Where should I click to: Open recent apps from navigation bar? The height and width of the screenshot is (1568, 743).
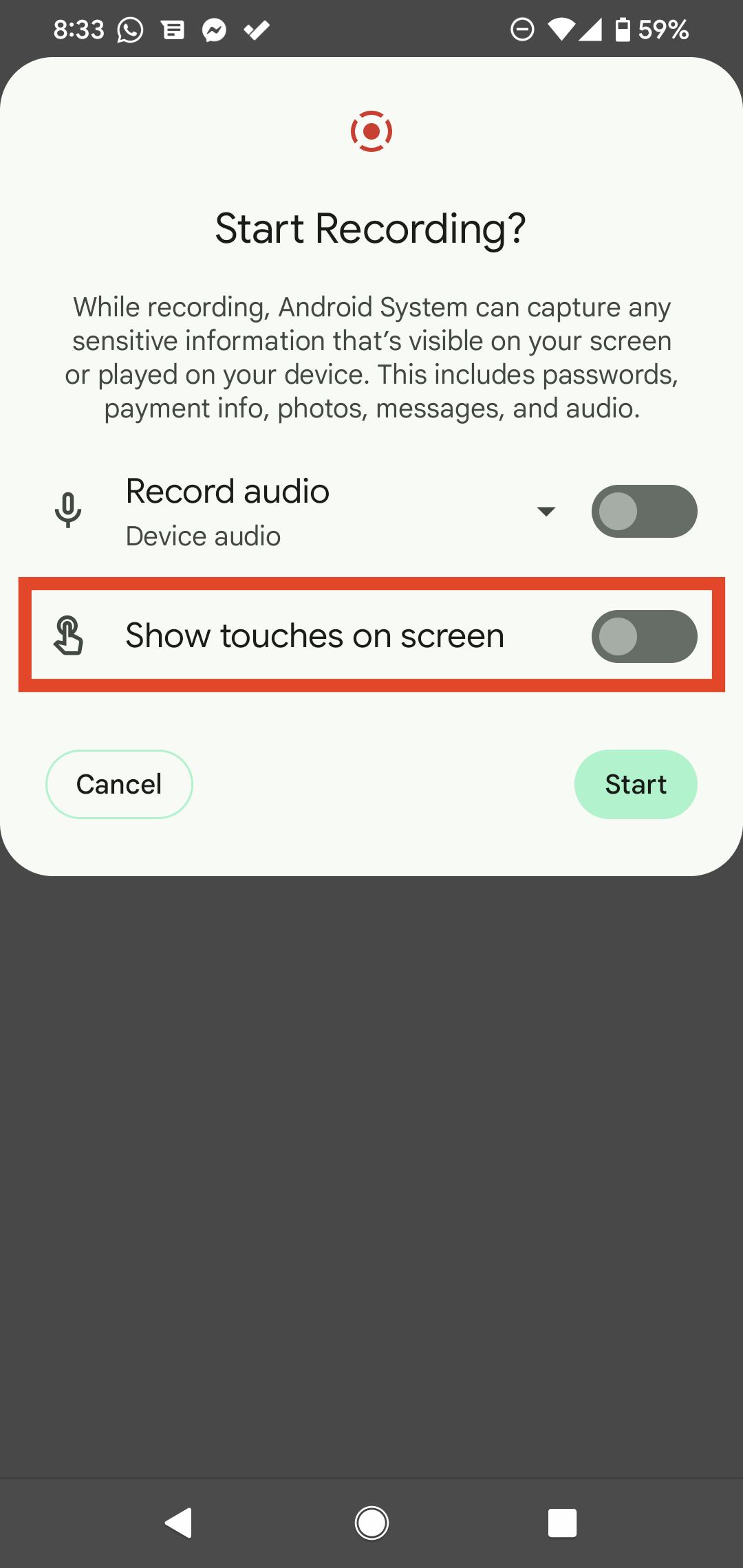(x=562, y=1523)
